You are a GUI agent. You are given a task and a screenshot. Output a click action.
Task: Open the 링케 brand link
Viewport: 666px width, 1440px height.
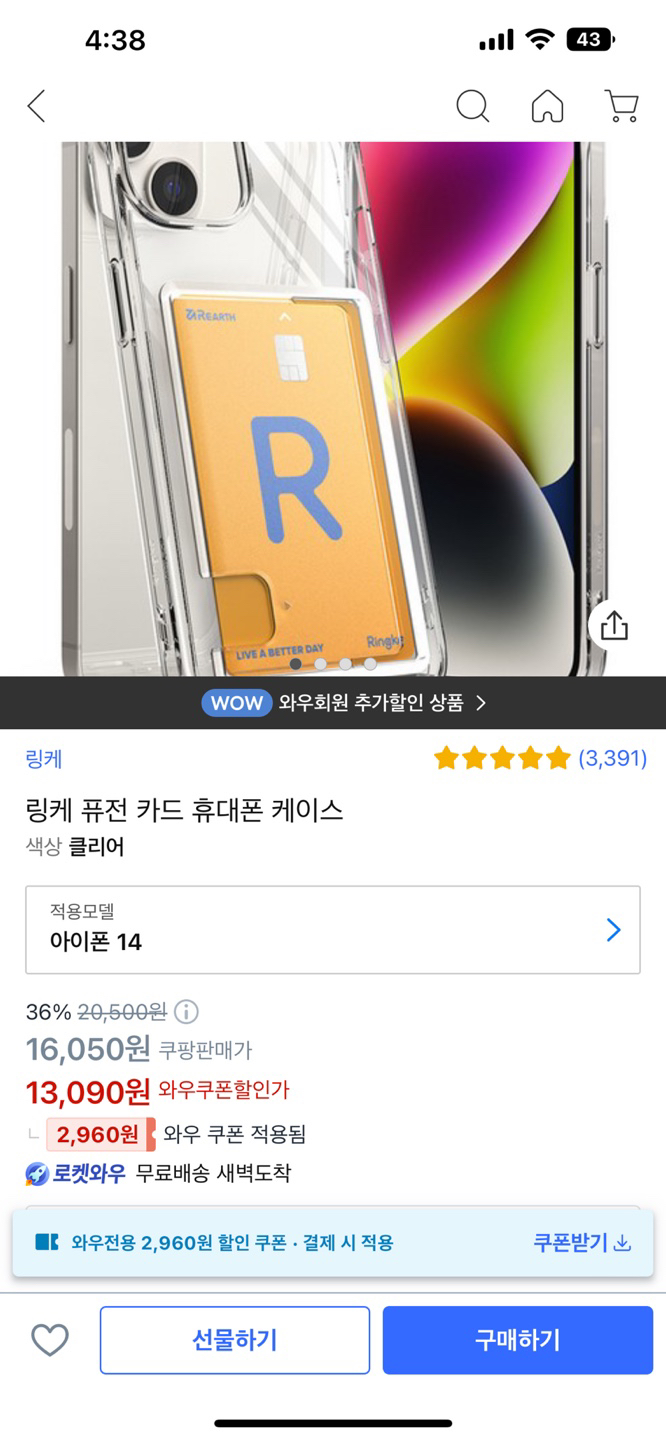click(44, 759)
